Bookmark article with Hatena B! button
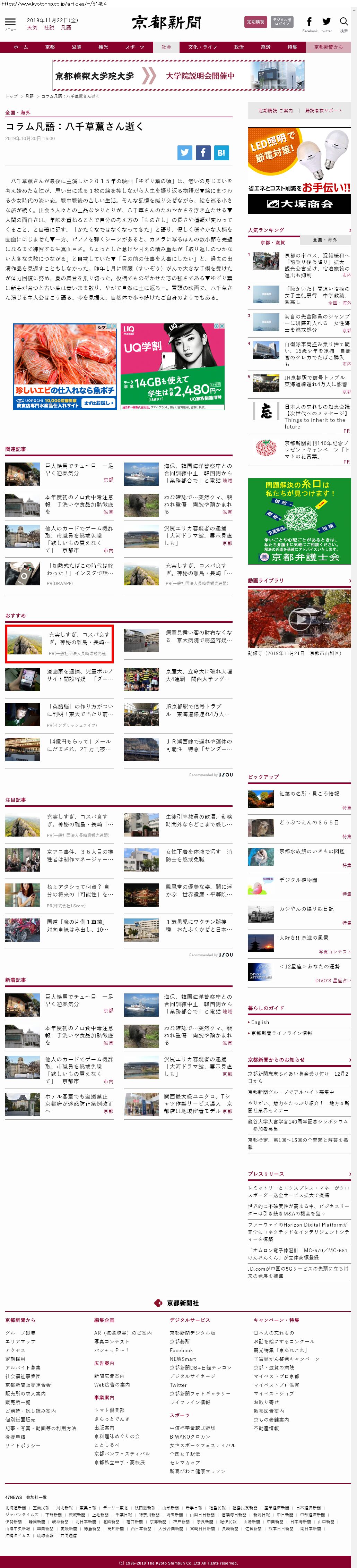357x1568 pixels. pyautogui.click(x=221, y=153)
